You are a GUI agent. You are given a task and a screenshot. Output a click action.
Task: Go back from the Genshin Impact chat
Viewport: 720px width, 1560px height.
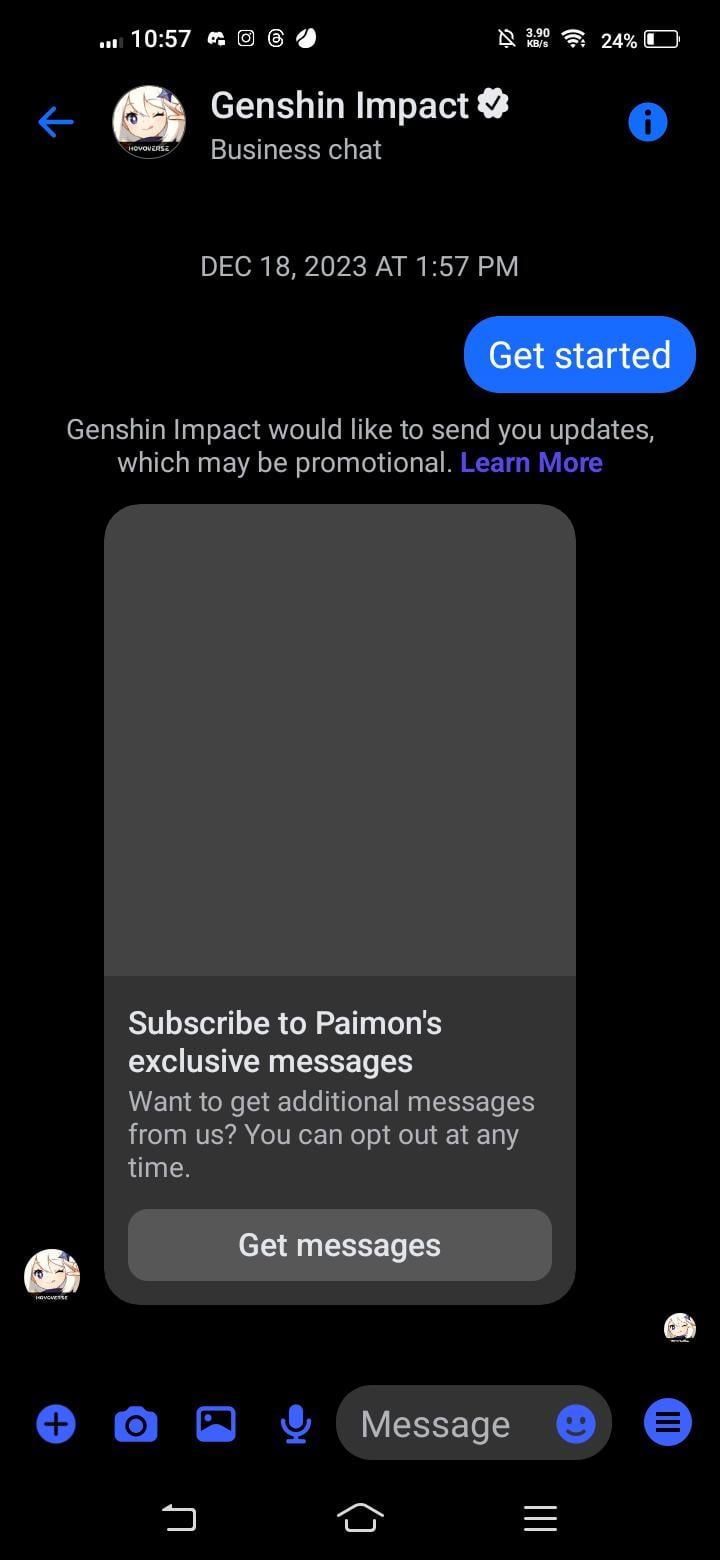tap(56, 122)
